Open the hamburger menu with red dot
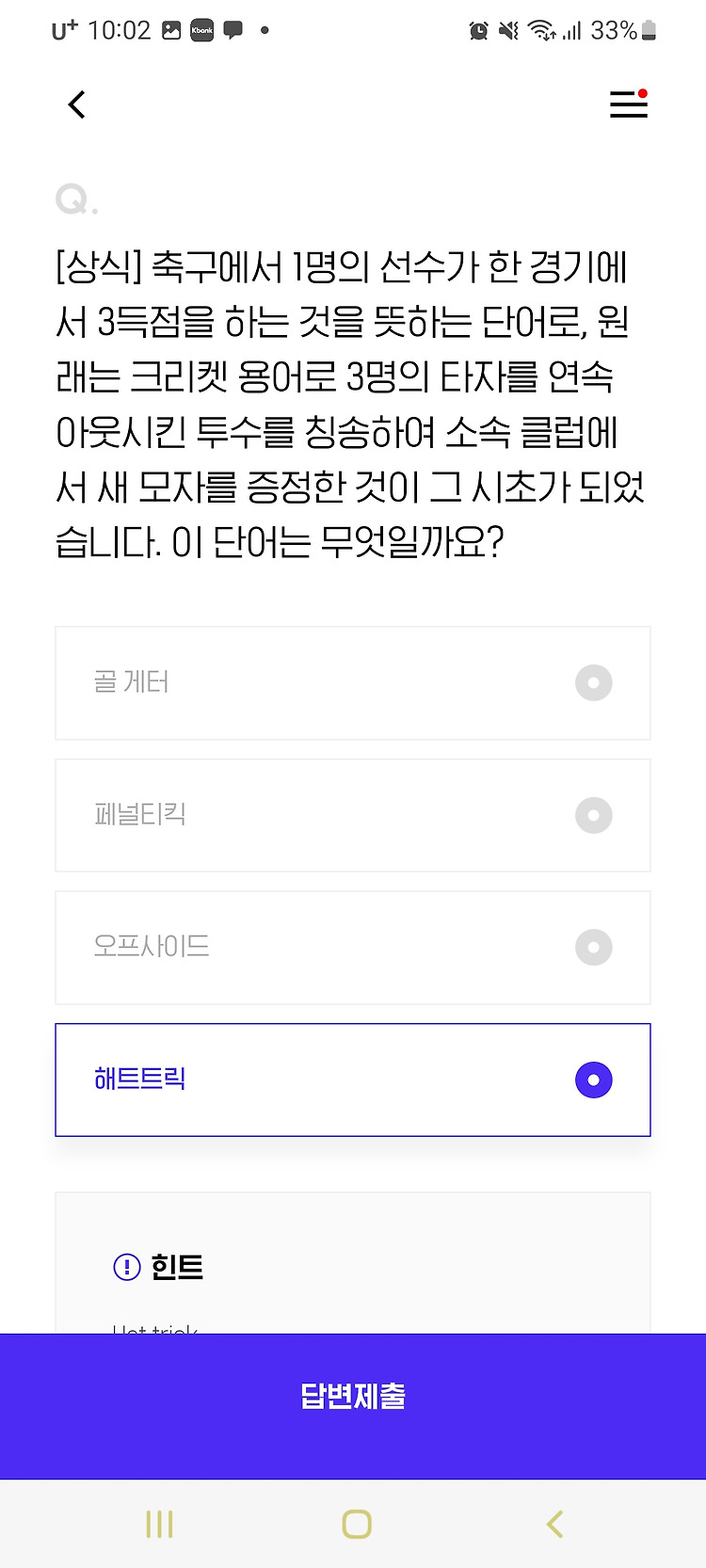 [629, 104]
